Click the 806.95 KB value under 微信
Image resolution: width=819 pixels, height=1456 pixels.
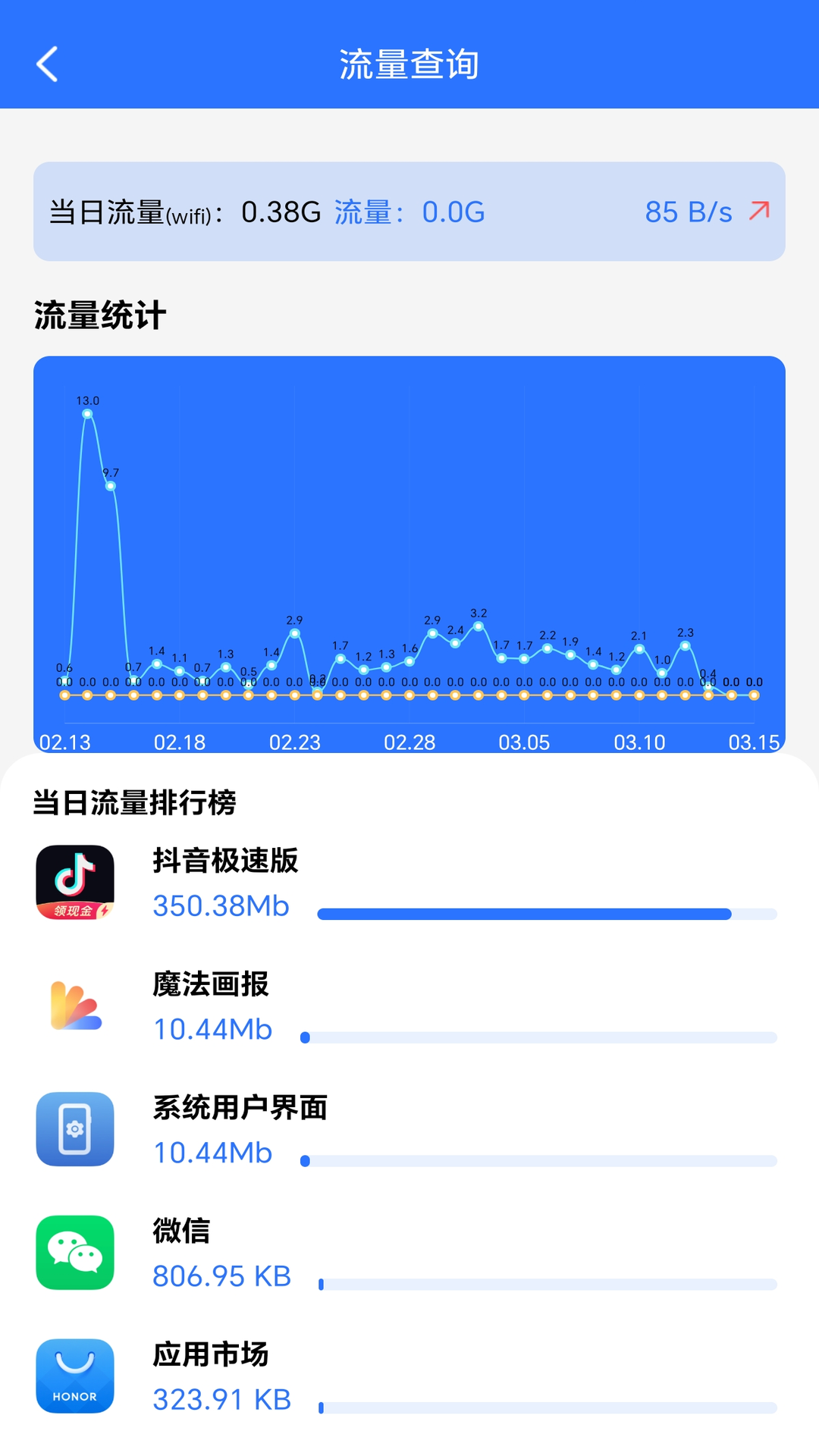(221, 1276)
